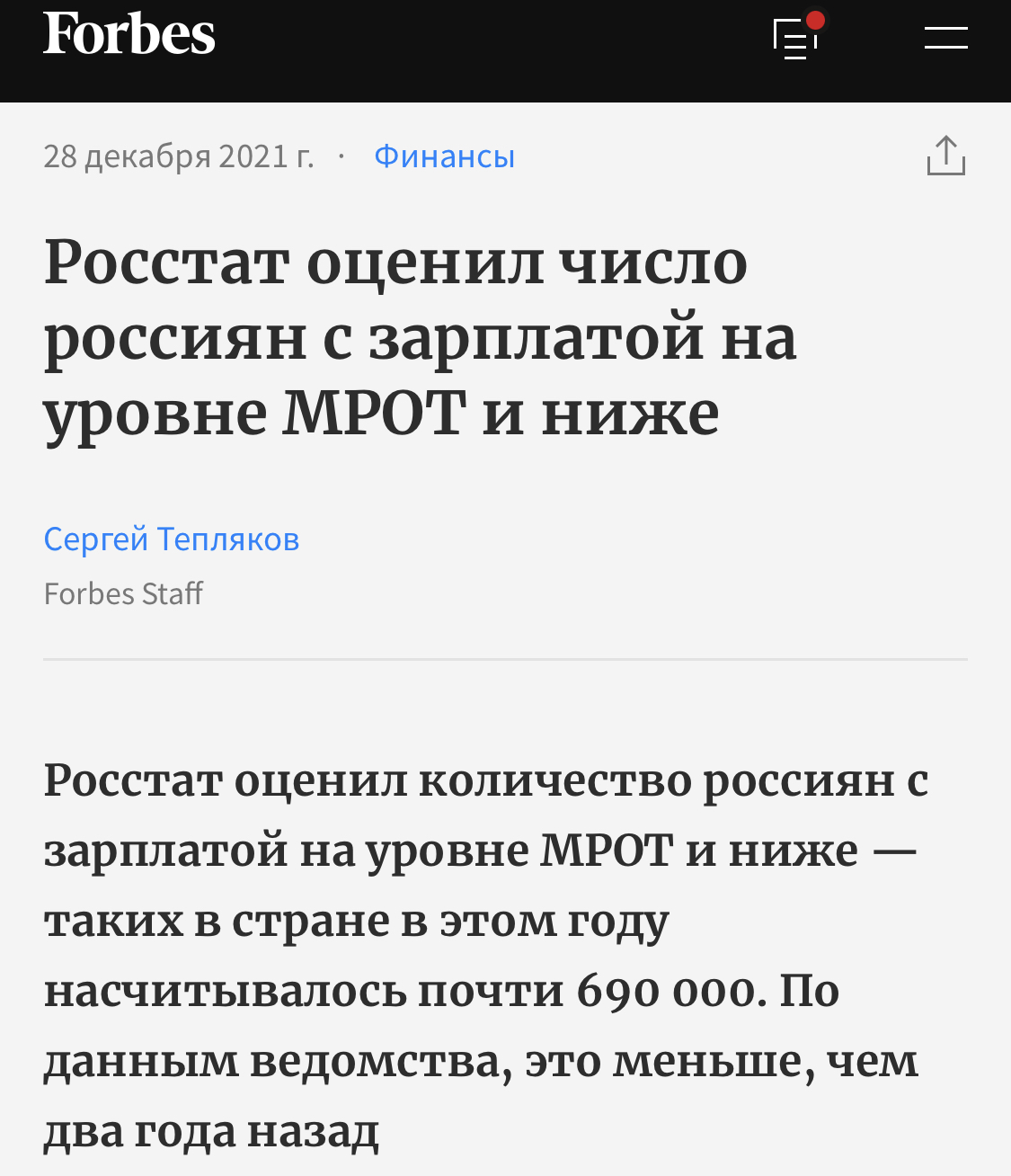The height and width of the screenshot is (1176, 1011).
Task: Share this article
Action: pyautogui.click(x=945, y=156)
